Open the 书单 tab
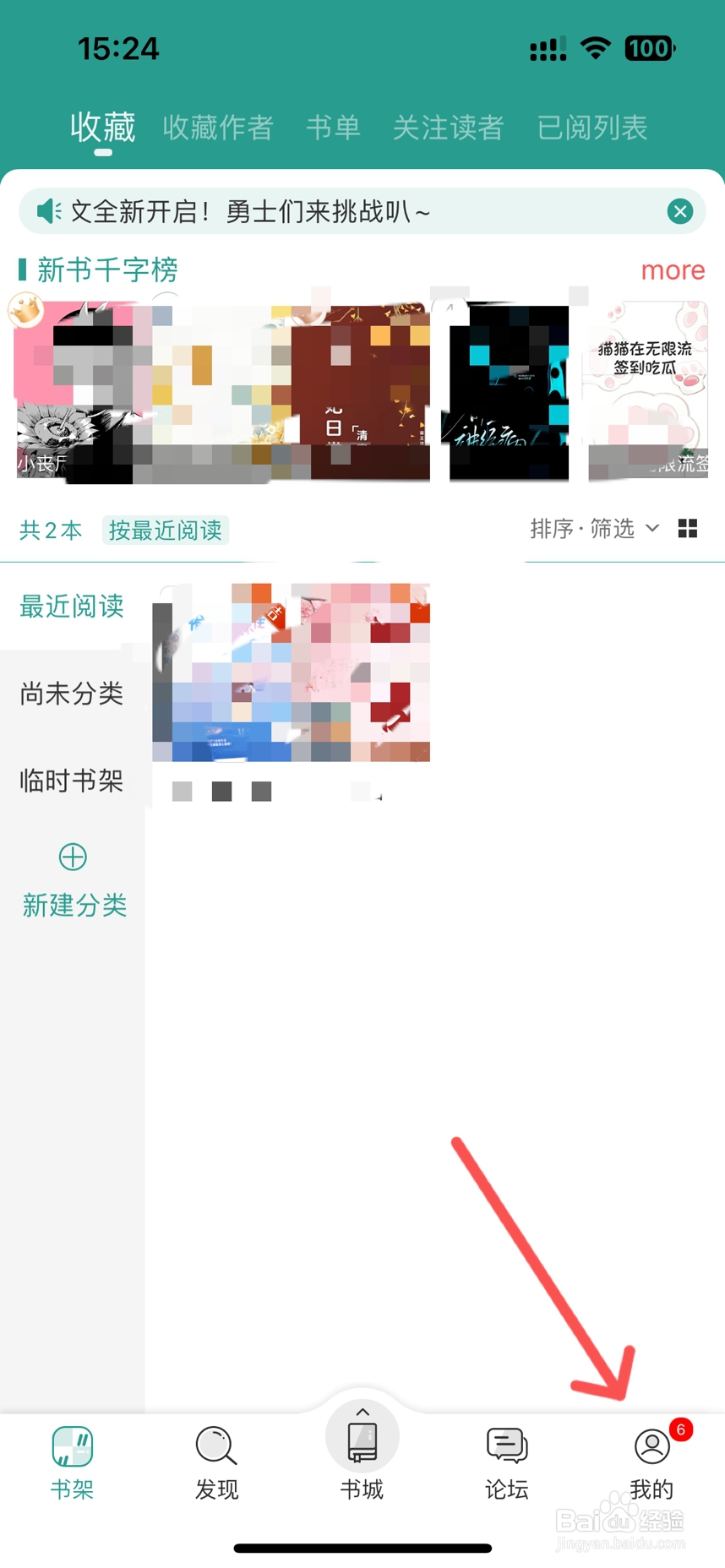Viewport: 725px width, 1568px height. point(333,128)
